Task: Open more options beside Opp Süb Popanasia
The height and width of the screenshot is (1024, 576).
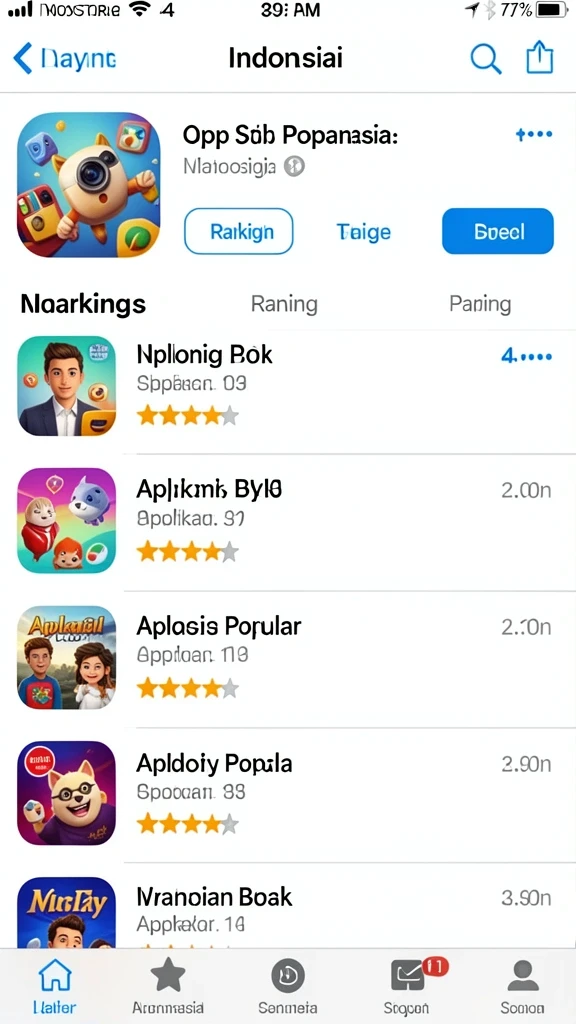Action: tap(534, 135)
